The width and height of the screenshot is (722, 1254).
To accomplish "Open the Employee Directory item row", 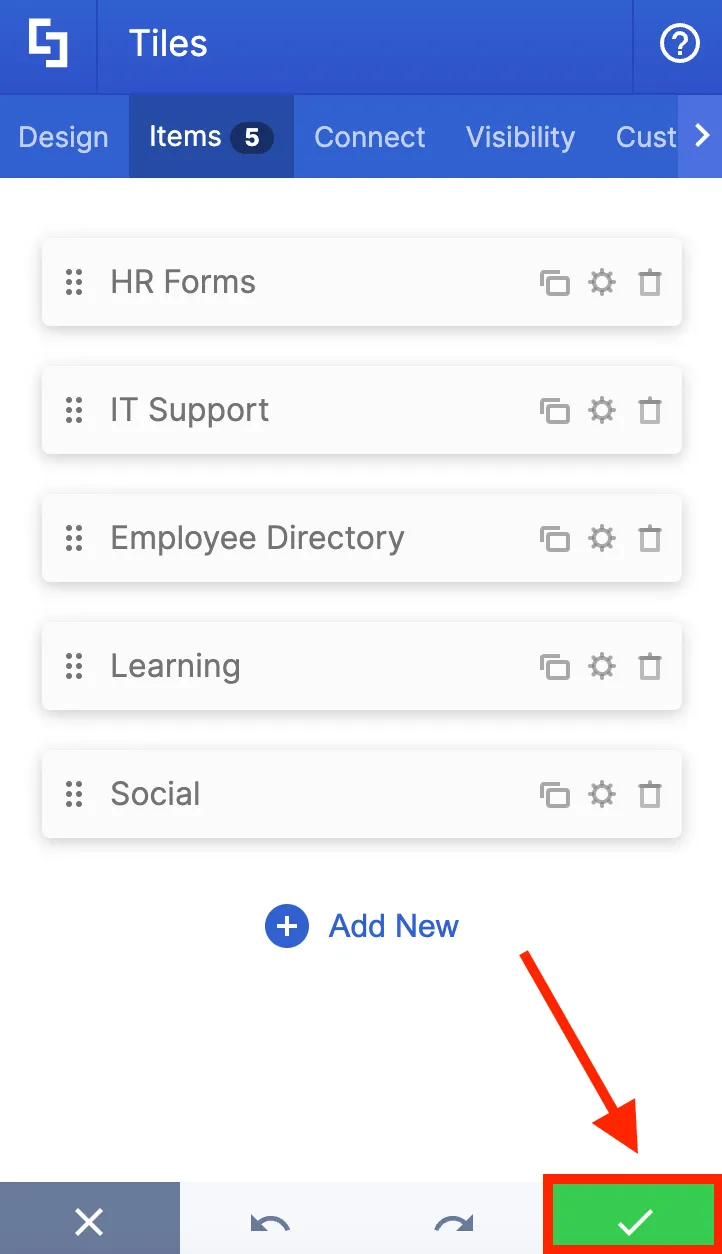I will [361, 538].
